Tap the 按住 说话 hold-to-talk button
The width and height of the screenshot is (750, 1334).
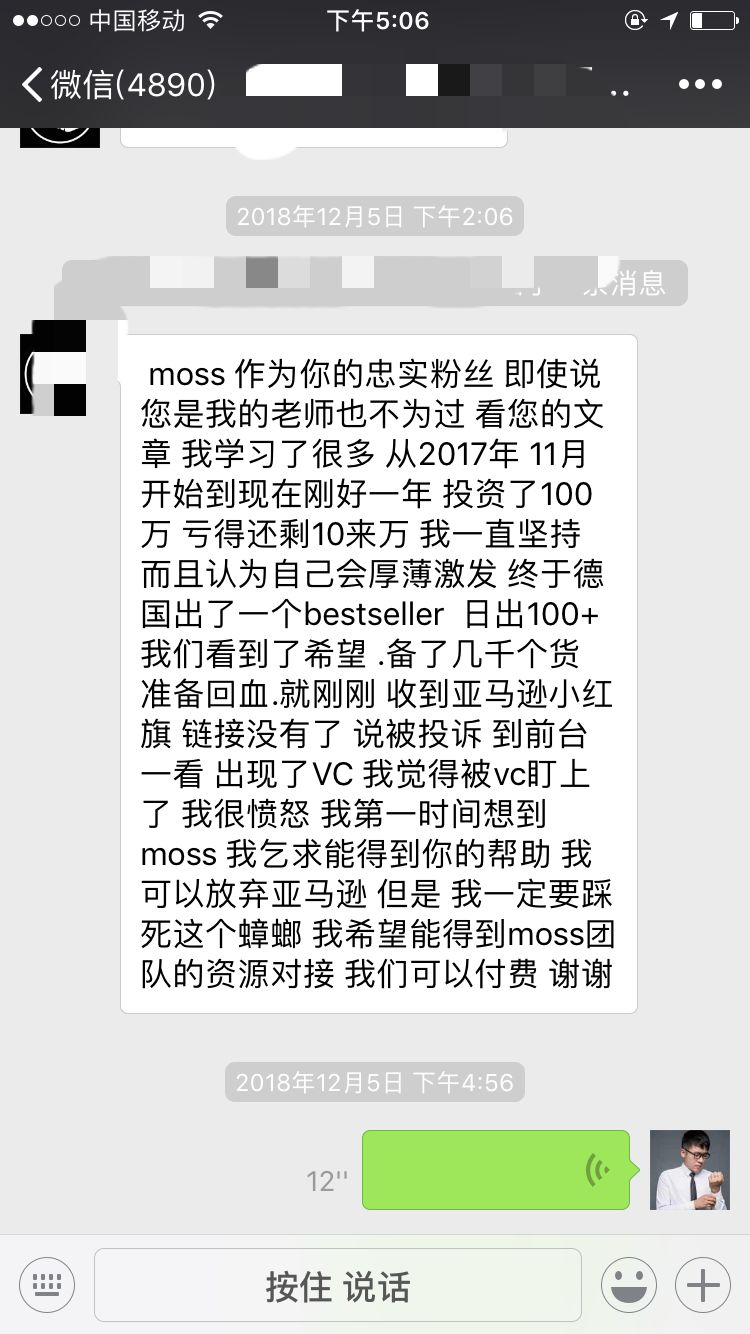click(x=338, y=1286)
